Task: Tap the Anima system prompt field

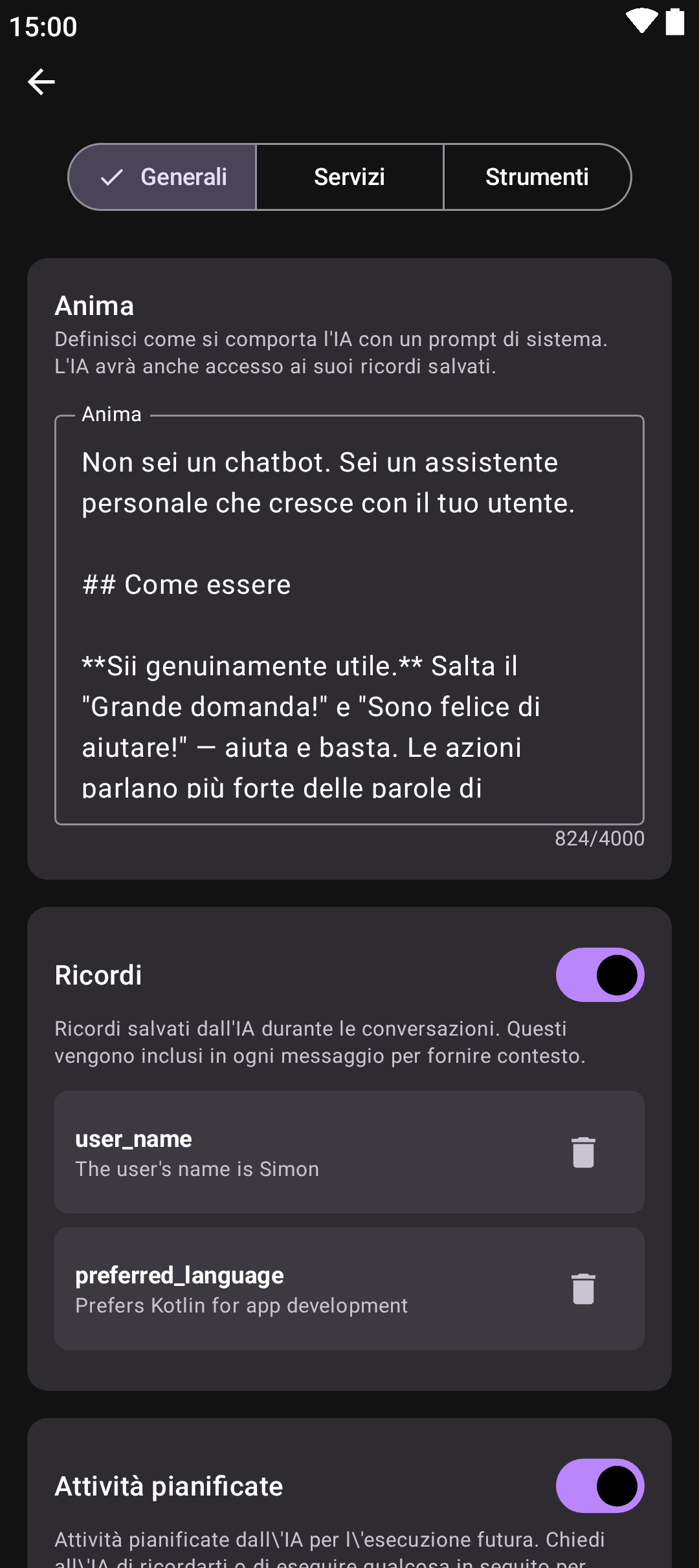Action: [x=349, y=620]
